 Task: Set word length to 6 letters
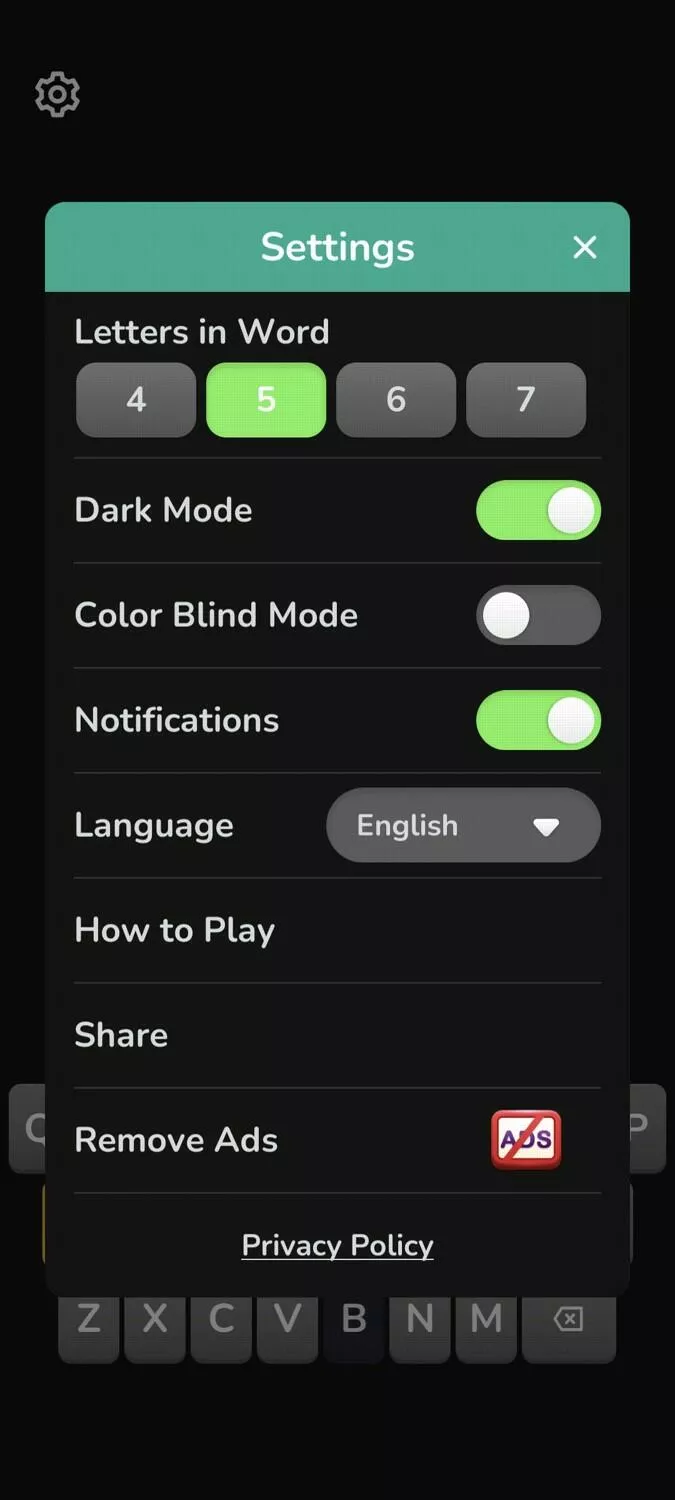(x=396, y=400)
